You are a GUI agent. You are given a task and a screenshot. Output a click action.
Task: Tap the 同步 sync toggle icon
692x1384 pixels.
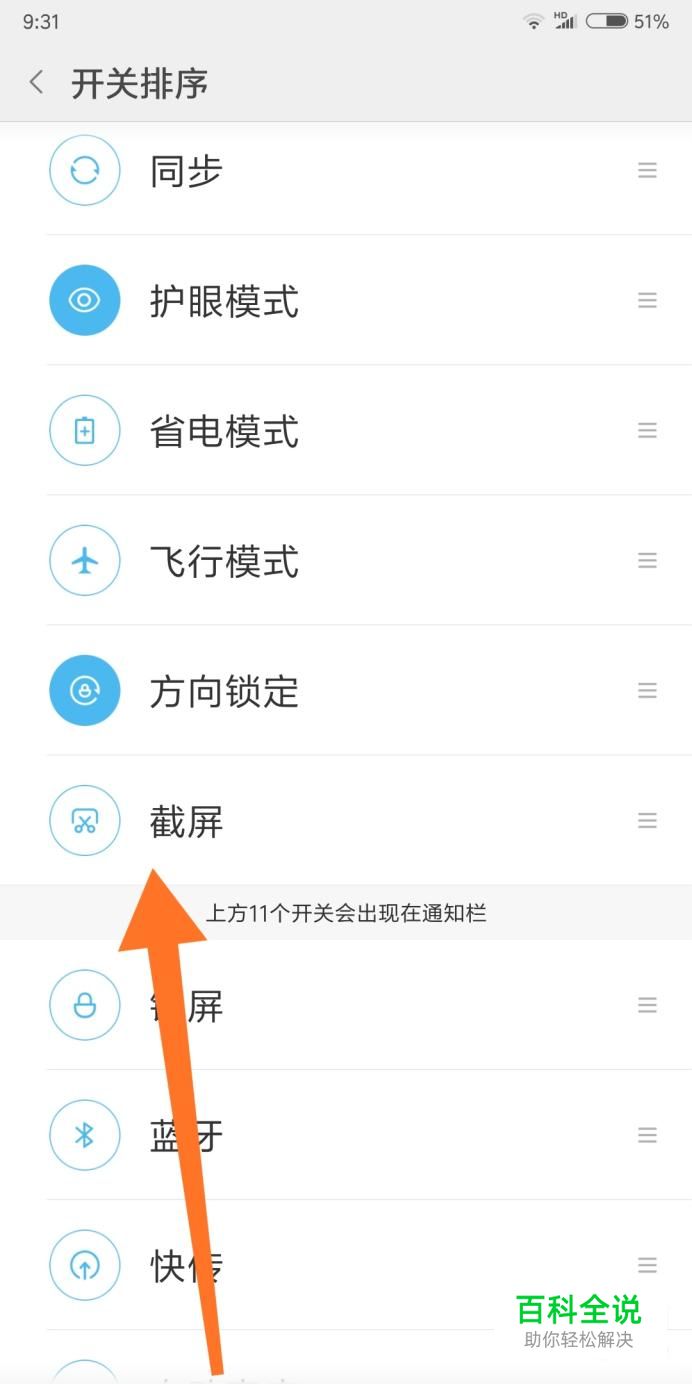pyautogui.click(x=85, y=170)
